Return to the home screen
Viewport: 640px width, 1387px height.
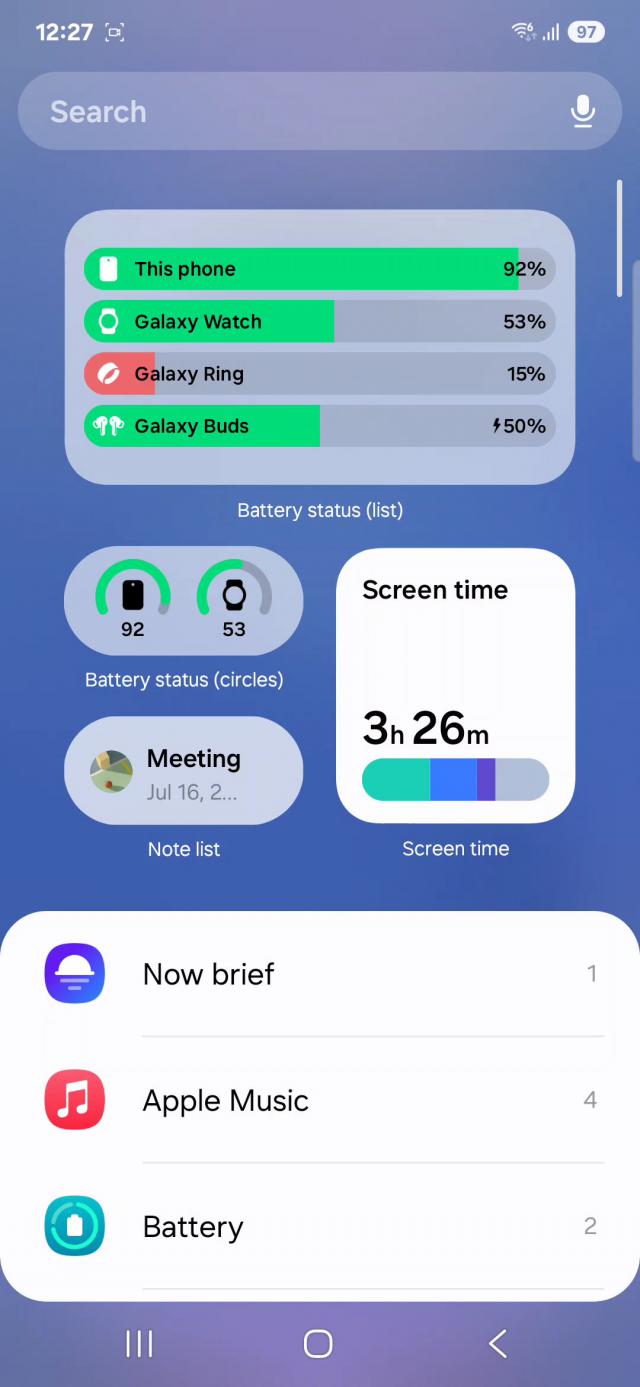point(318,1343)
